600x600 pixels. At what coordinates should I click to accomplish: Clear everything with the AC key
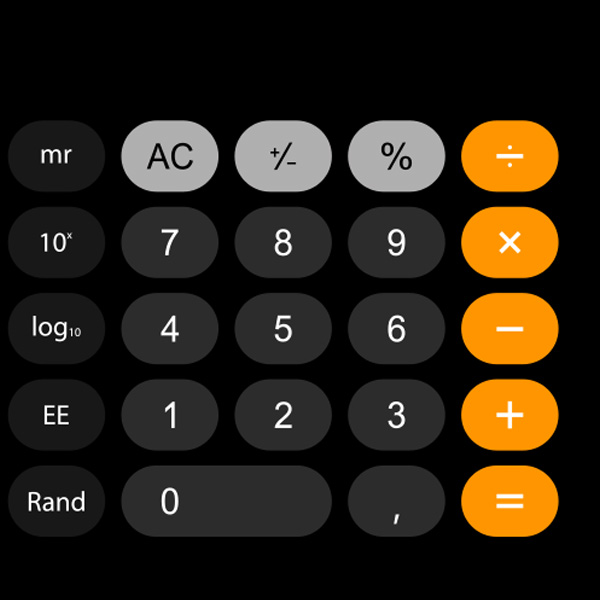[170, 156]
